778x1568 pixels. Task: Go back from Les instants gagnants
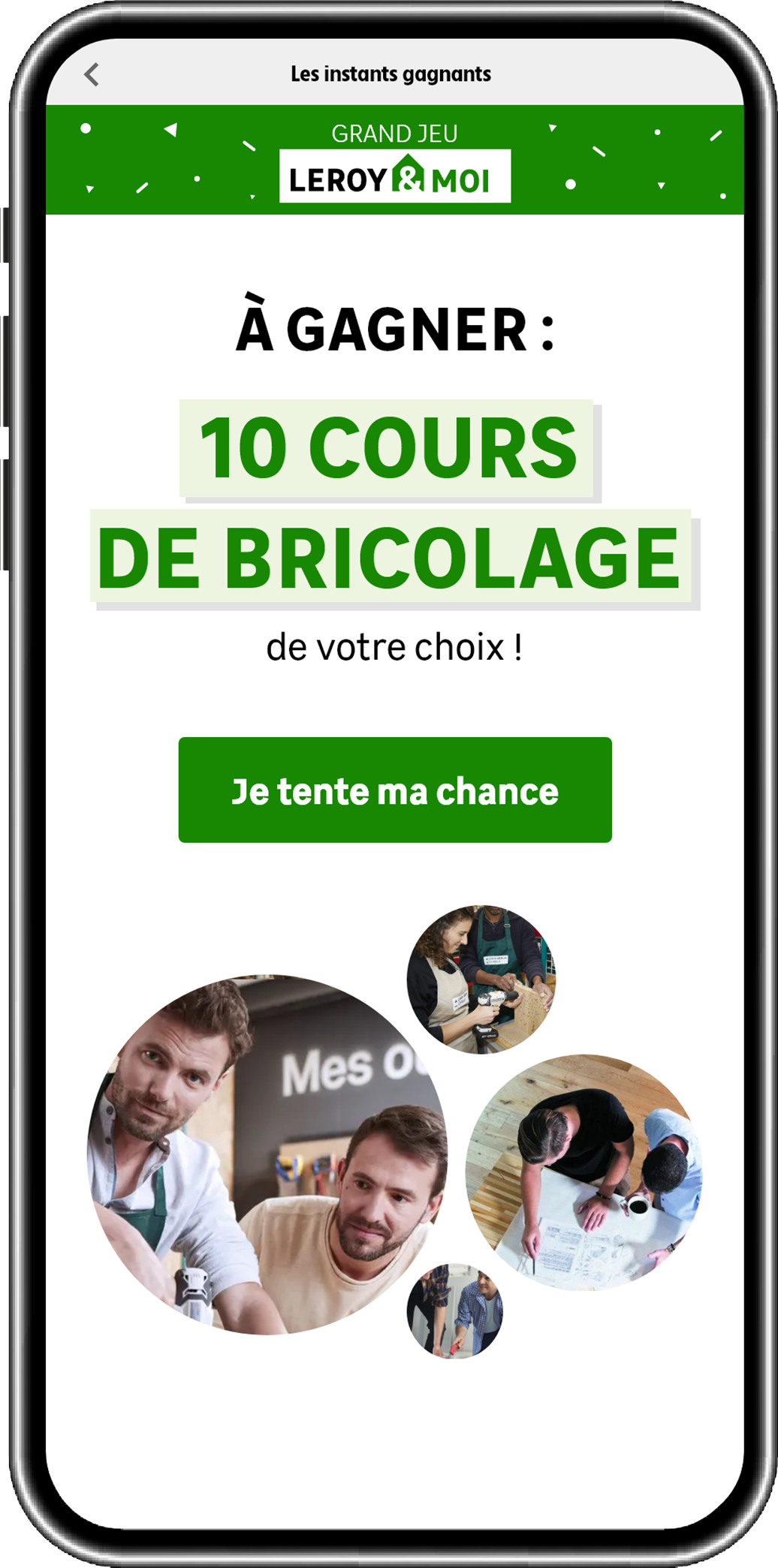click(x=92, y=74)
